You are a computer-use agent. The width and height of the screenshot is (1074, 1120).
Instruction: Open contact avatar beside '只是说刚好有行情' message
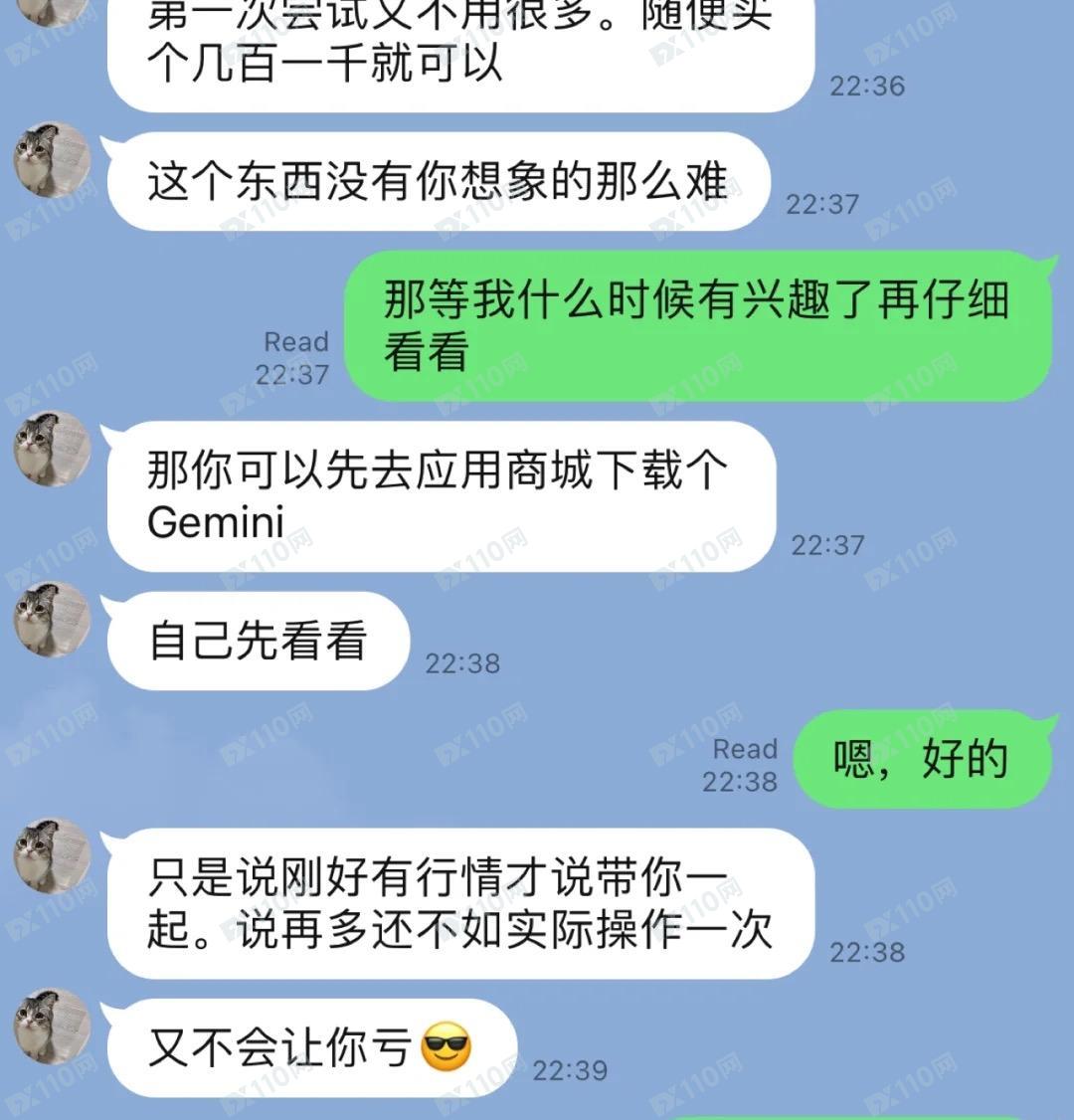pyautogui.click(x=52, y=855)
